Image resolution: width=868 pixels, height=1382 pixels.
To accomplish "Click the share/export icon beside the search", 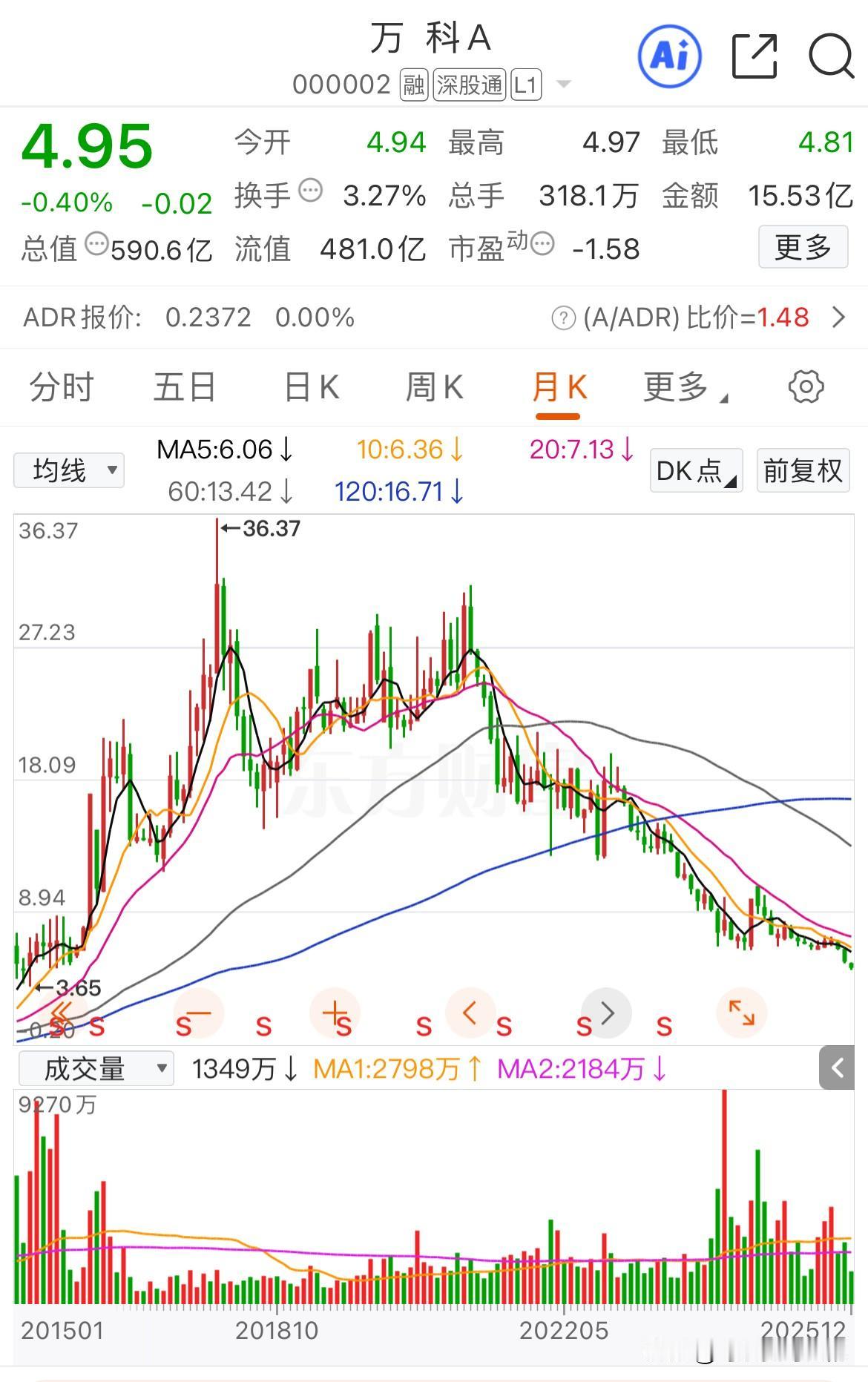I will 754,55.
